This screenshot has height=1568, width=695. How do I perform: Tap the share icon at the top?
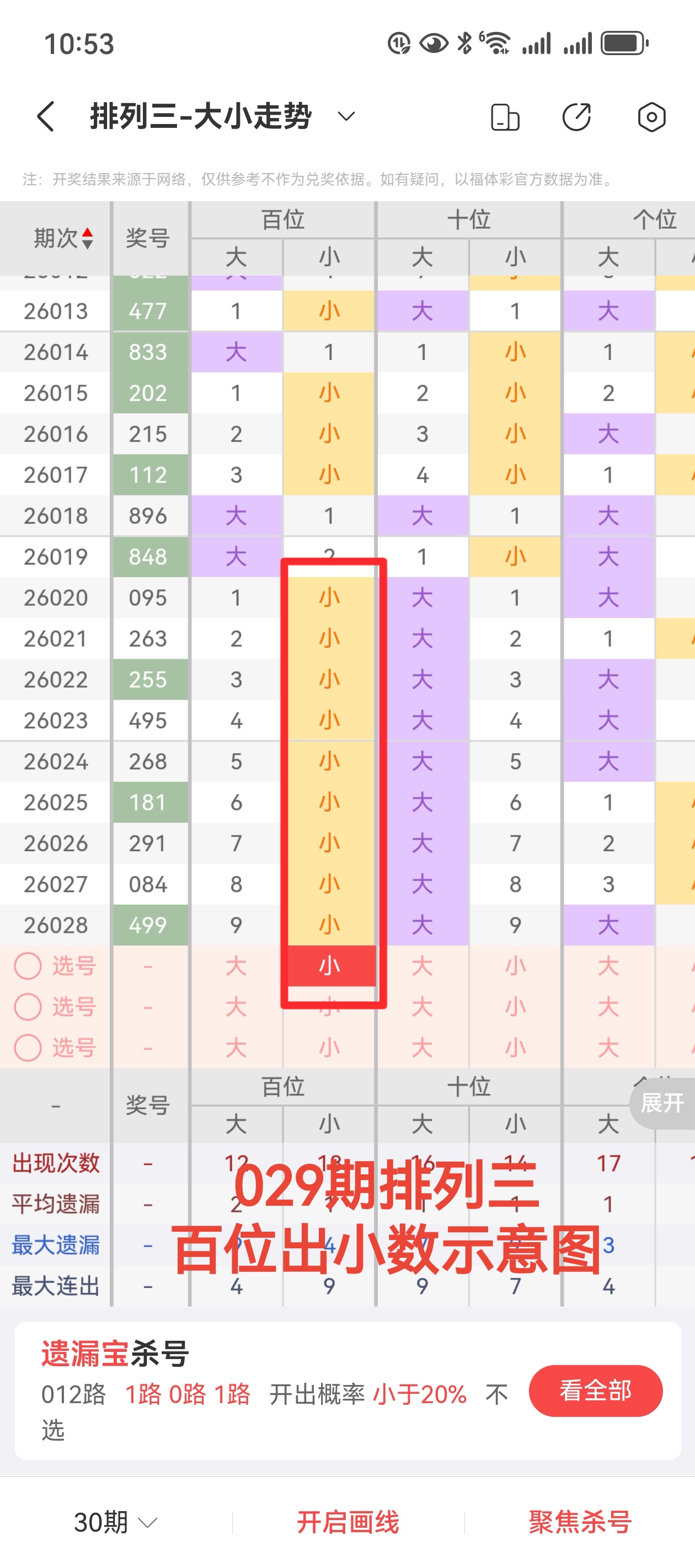pos(576,117)
